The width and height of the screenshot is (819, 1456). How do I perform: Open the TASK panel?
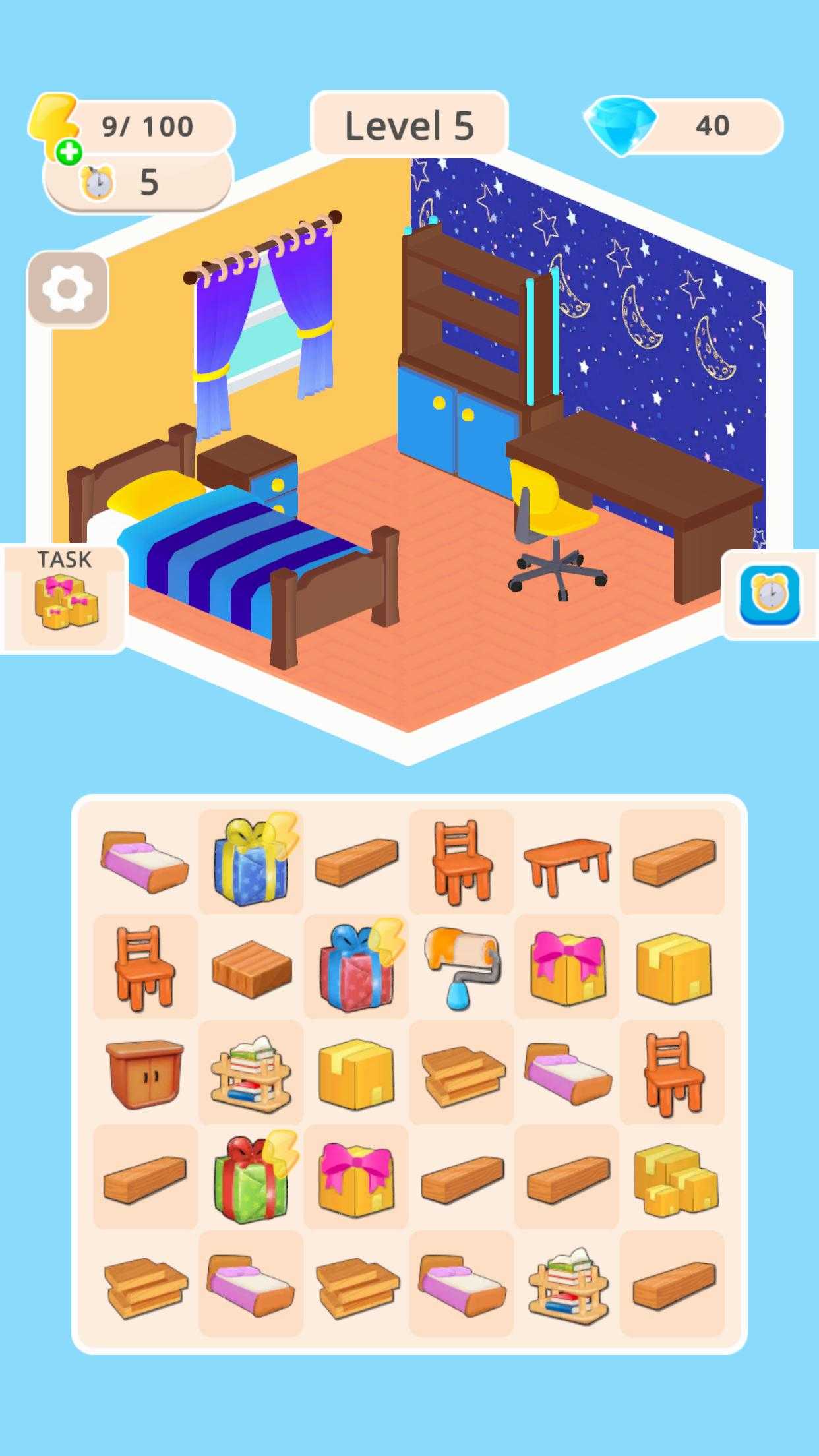65,597
